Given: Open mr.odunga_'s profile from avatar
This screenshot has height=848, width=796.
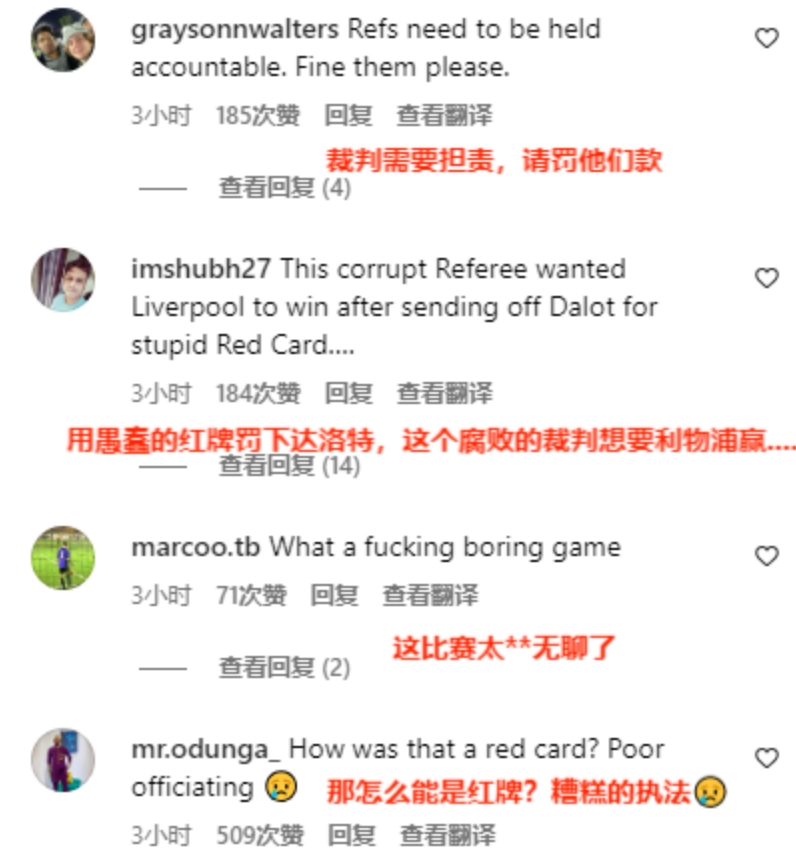Looking at the screenshot, I should pyautogui.click(x=63, y=759).
